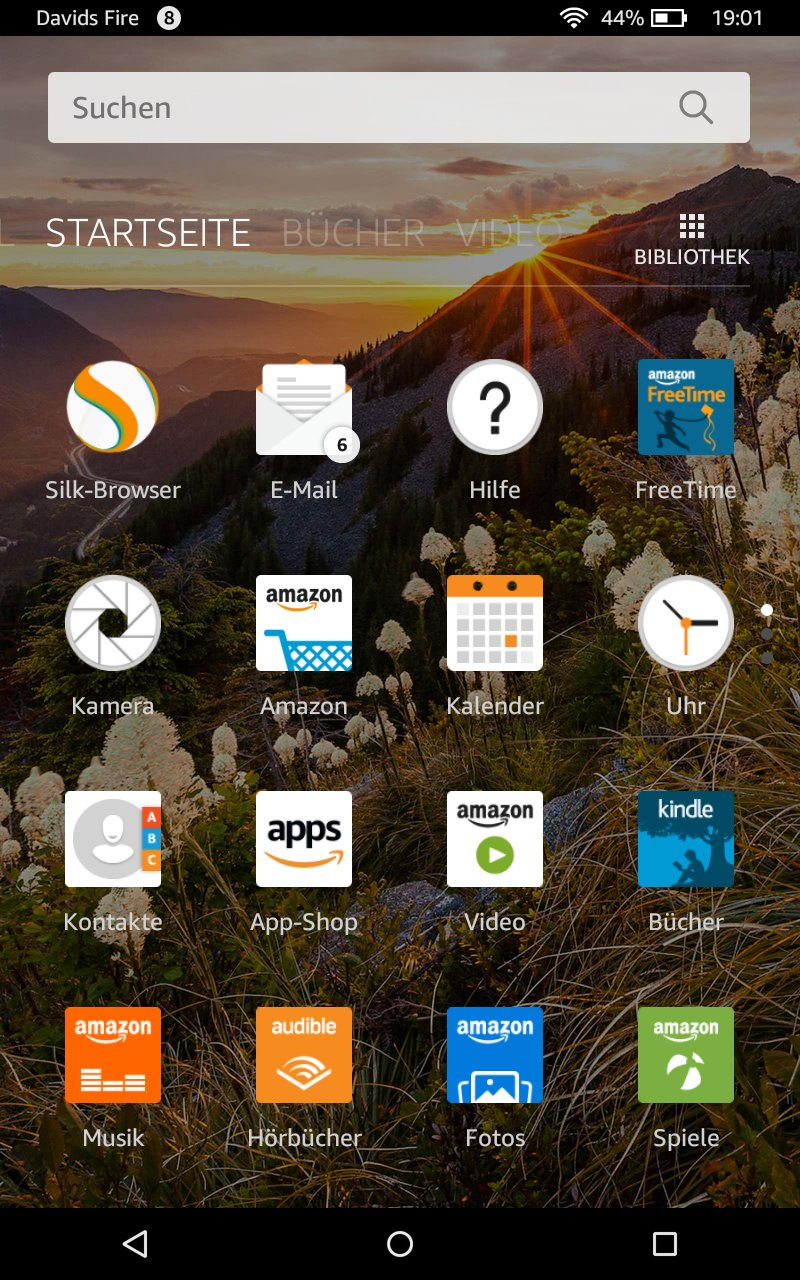Open the Kindle Bücher app
The height and width of the screenshot is (1280, 800).
point(686,839)
